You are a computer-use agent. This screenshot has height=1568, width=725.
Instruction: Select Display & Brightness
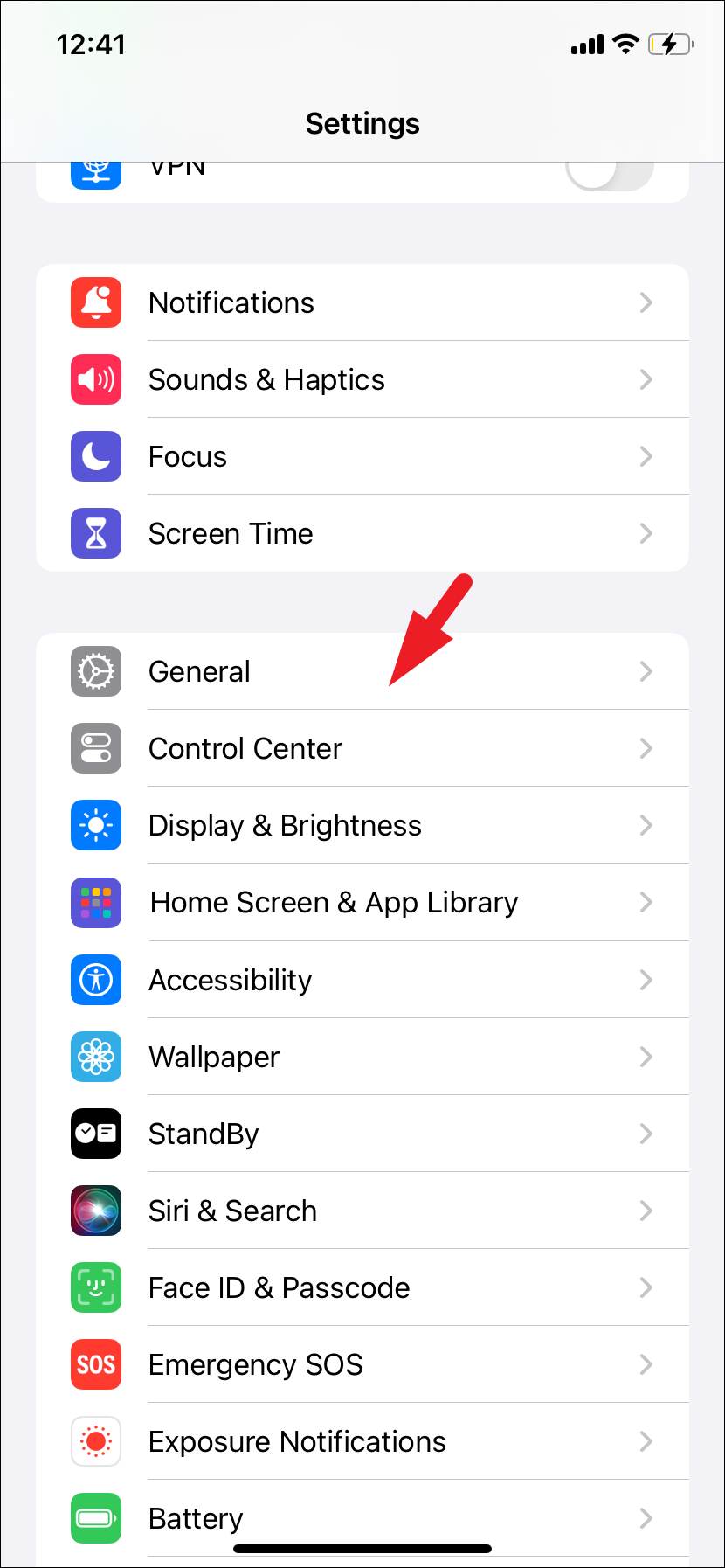pyautogui.click(x=362, y=825)
